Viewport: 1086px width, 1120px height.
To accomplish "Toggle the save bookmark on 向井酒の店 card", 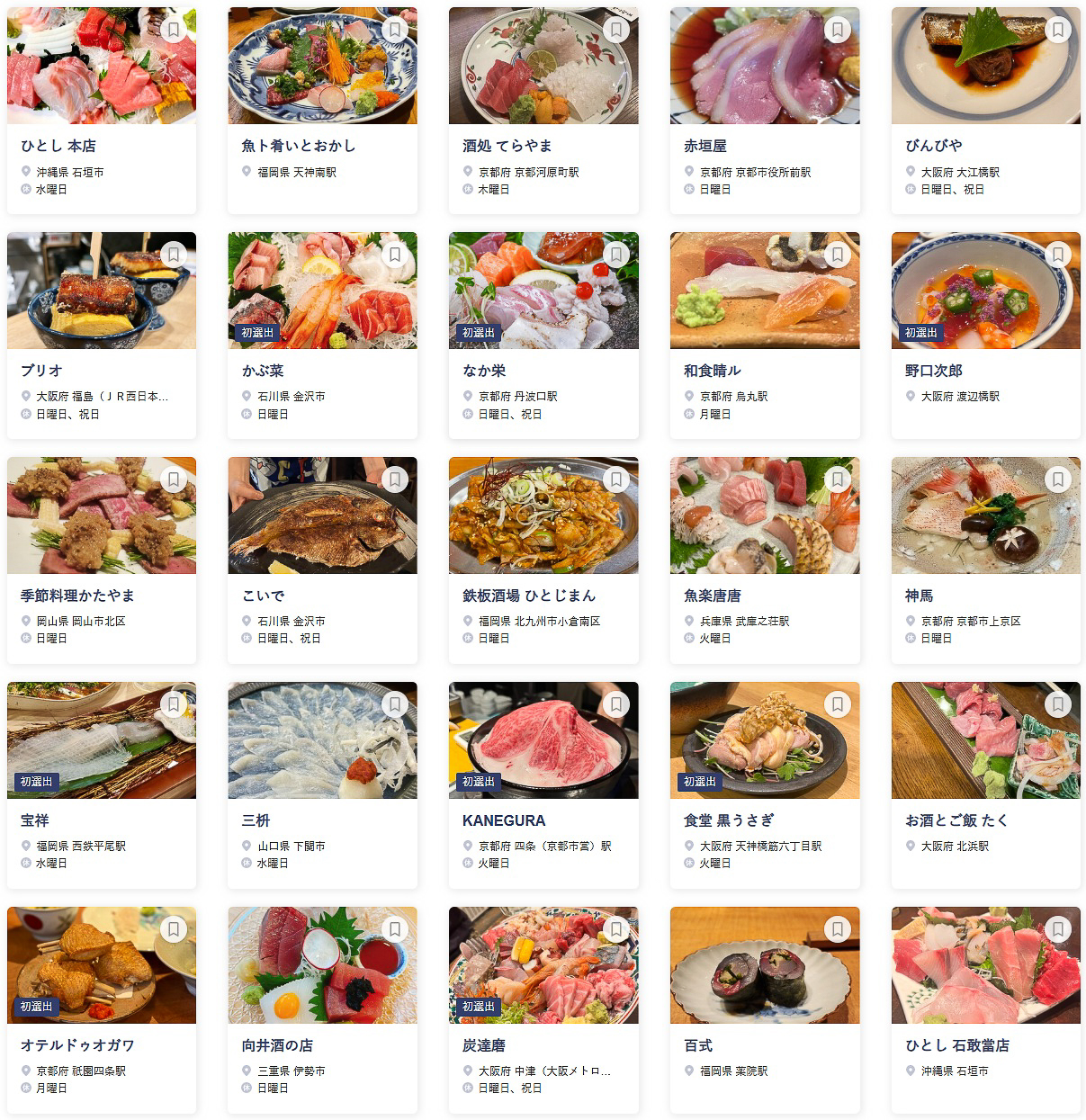I will [x=393, y=929].
